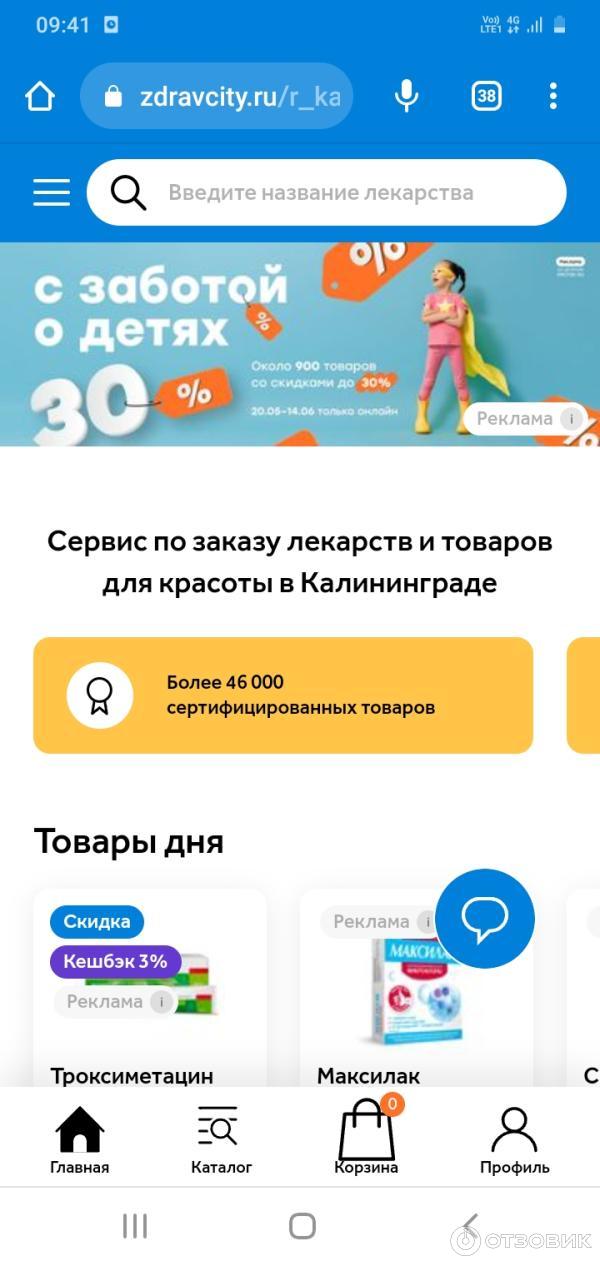Go to the Профиль tab
The width and height of the screenshot is (600, 1266).
[x=514, y=1141]
